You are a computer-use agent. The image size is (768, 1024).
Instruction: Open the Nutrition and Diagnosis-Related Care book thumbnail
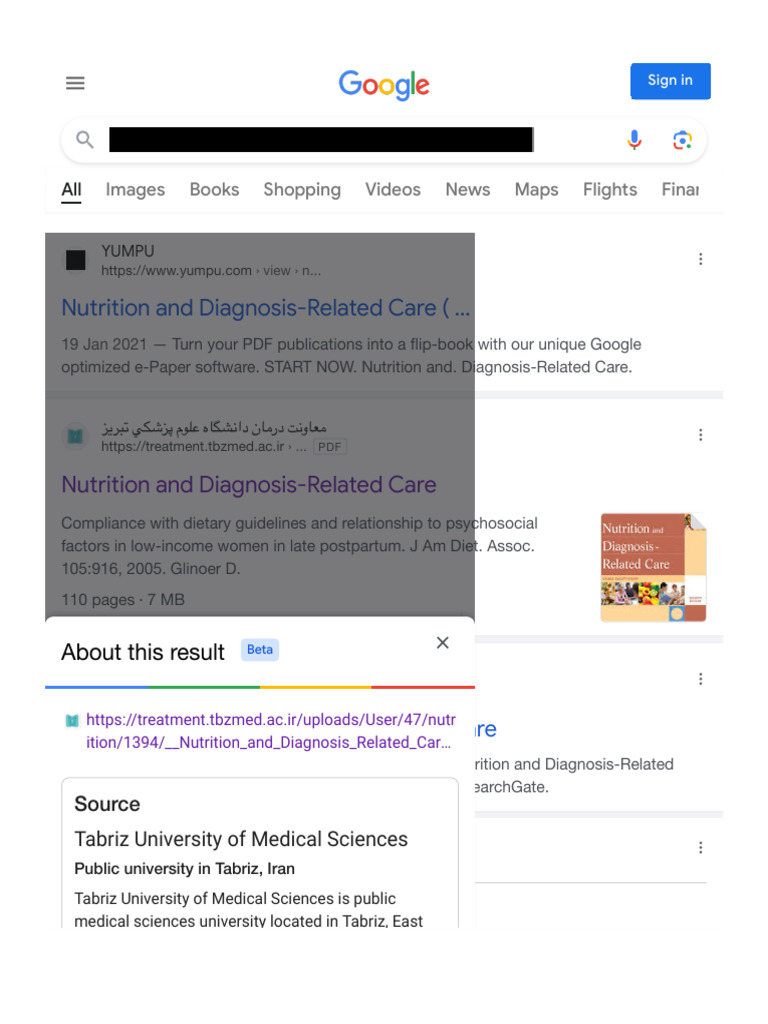coord(653,568)
